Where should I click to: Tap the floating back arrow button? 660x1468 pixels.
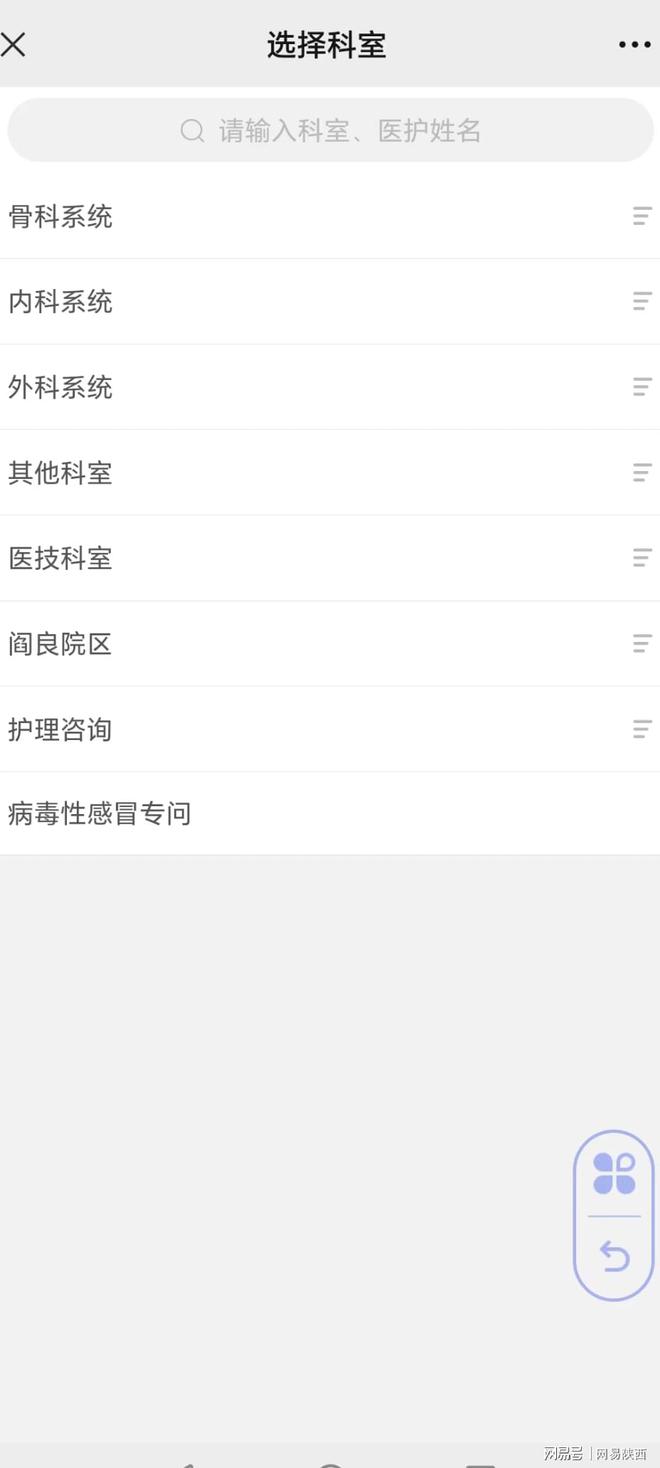pyautogui.click(x=614, y=1256)
